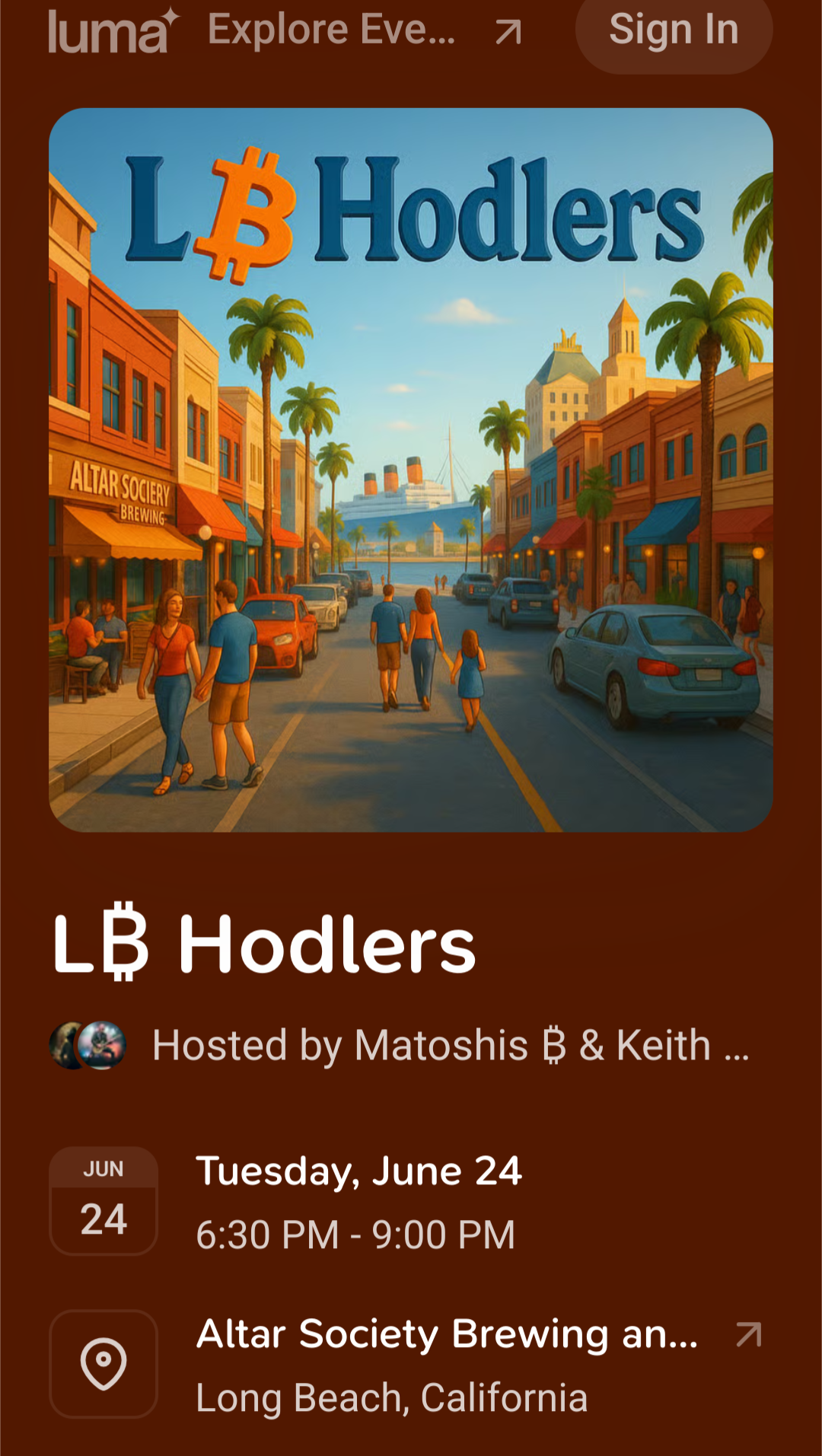Go to the Luma home logo

coord(114,31)
